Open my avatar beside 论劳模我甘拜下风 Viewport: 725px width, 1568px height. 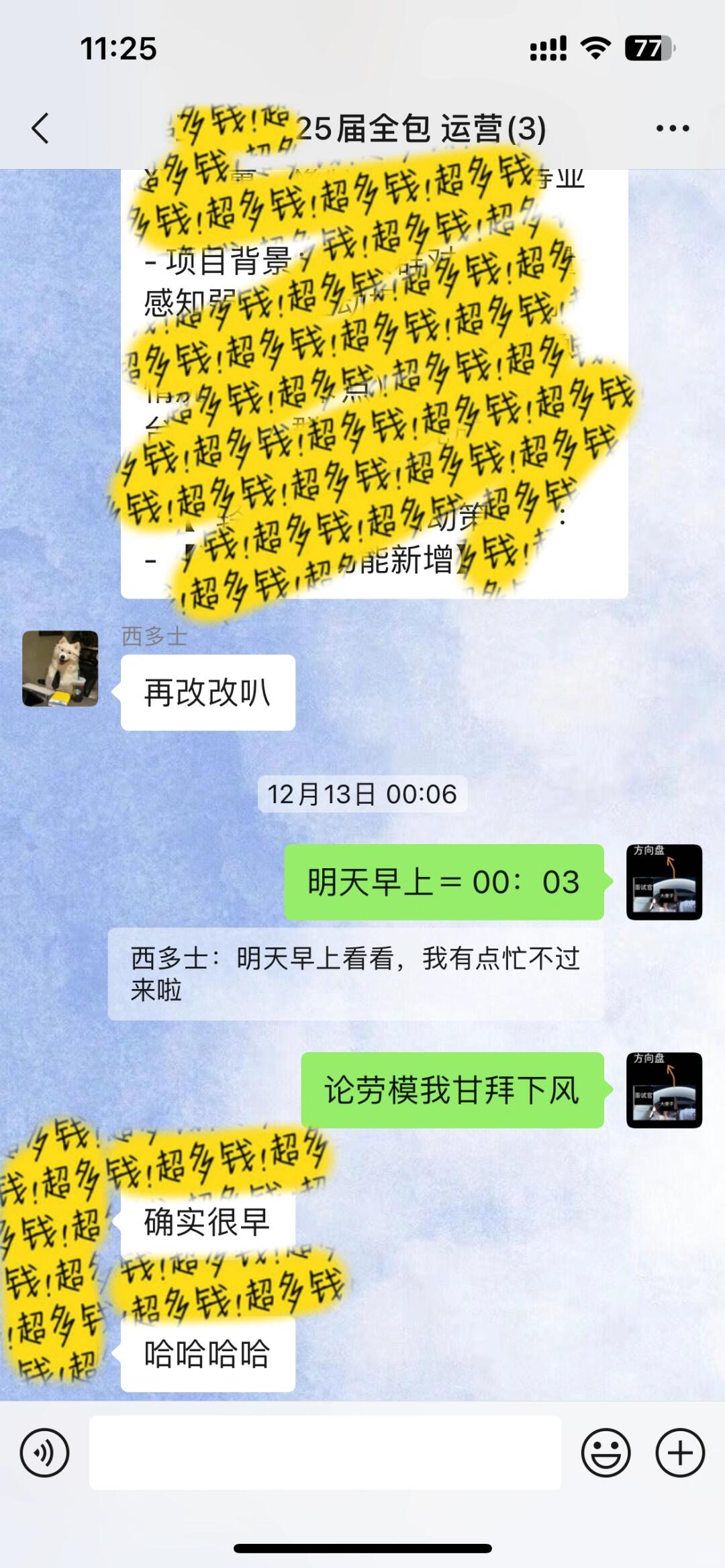click(x=664, y=1090)
